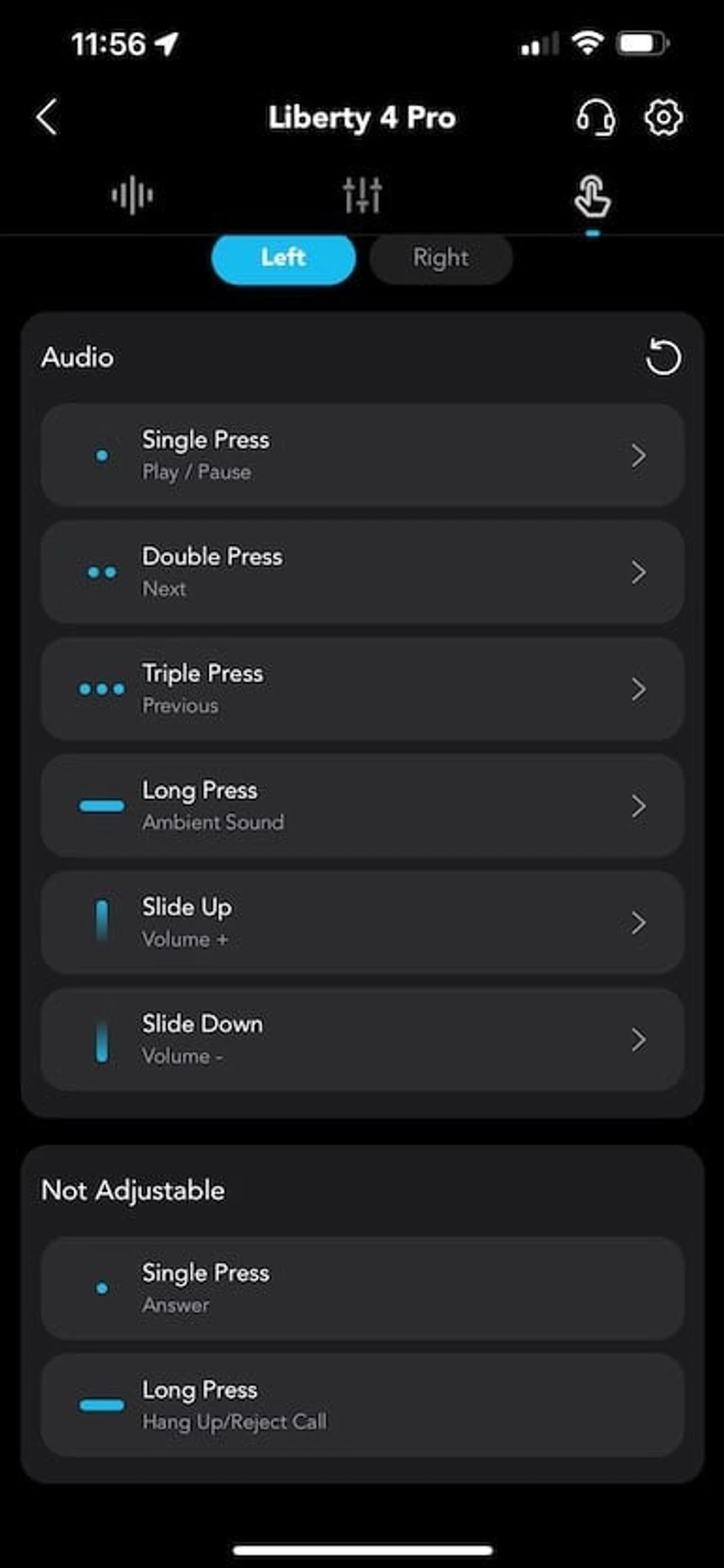Open Single Press Play / Pause setting
Screen dimensions: 724x1568
[362, 456]
